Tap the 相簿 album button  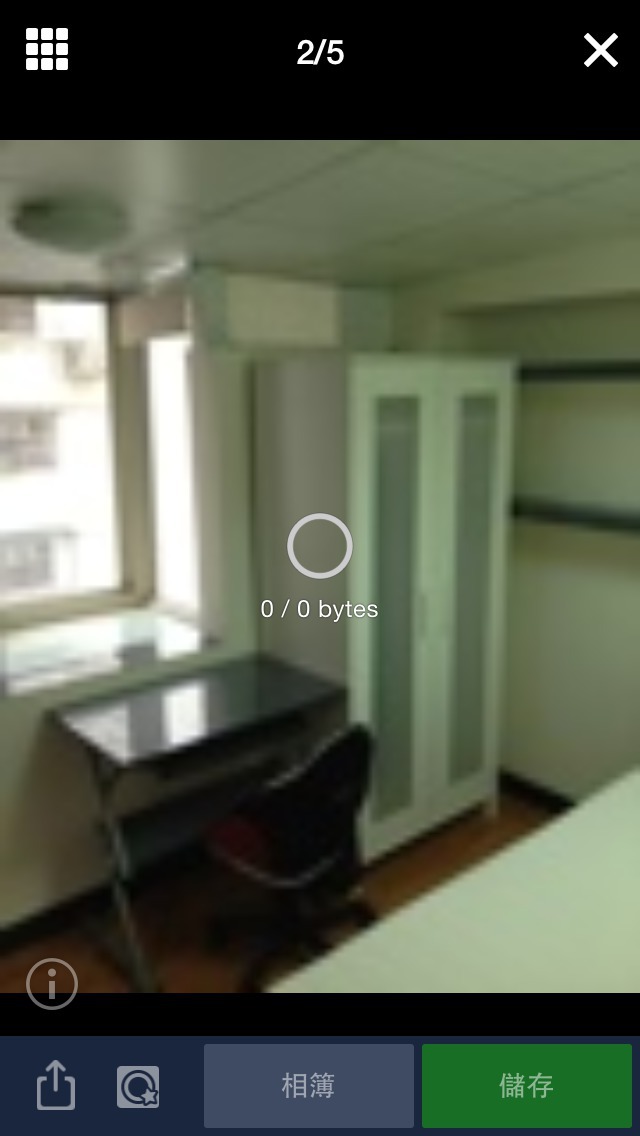tap(309, 1086)
